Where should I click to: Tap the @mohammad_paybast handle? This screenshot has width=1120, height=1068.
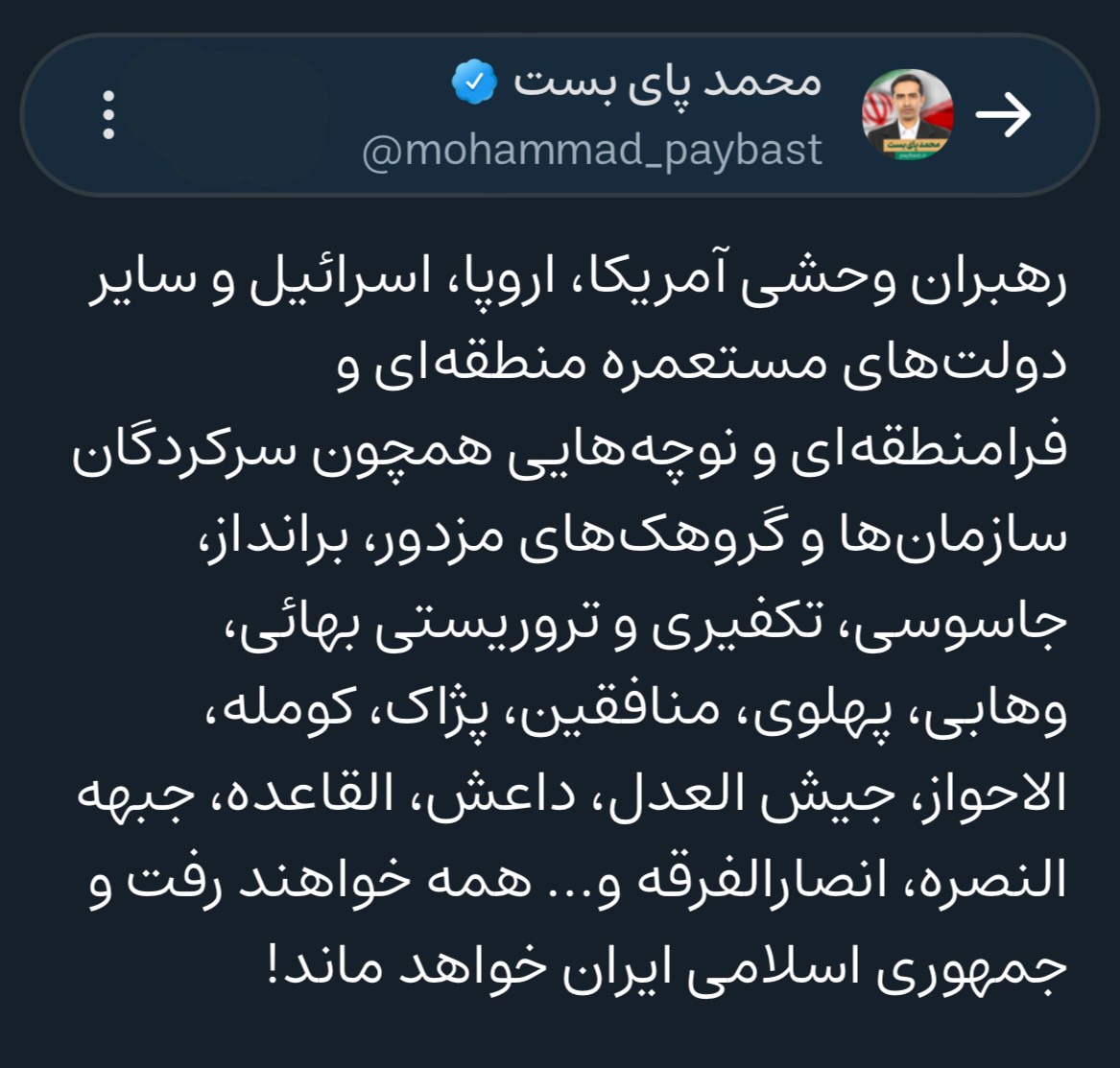[x=592, y=151]
